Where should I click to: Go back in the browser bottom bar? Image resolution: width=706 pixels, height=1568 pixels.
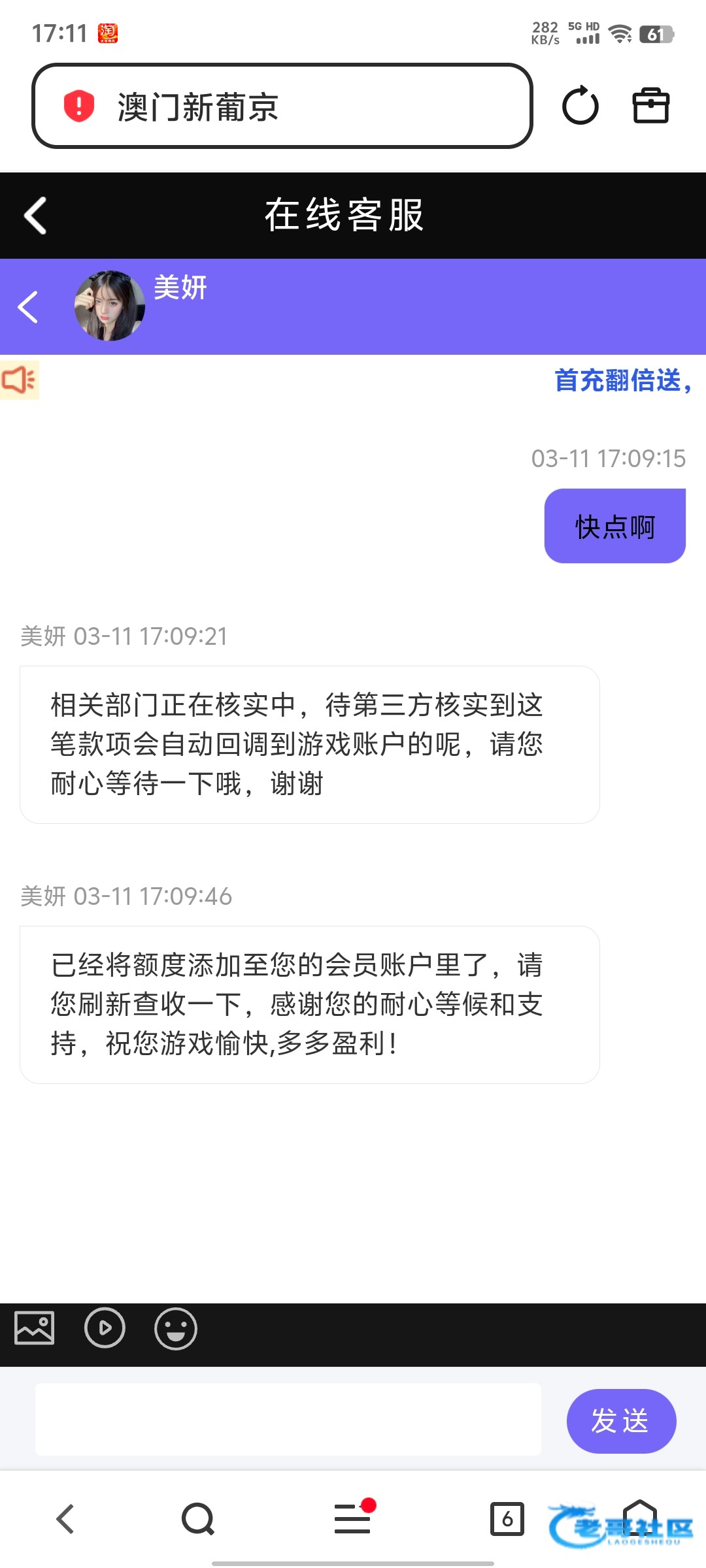(x=65, y=1519)
